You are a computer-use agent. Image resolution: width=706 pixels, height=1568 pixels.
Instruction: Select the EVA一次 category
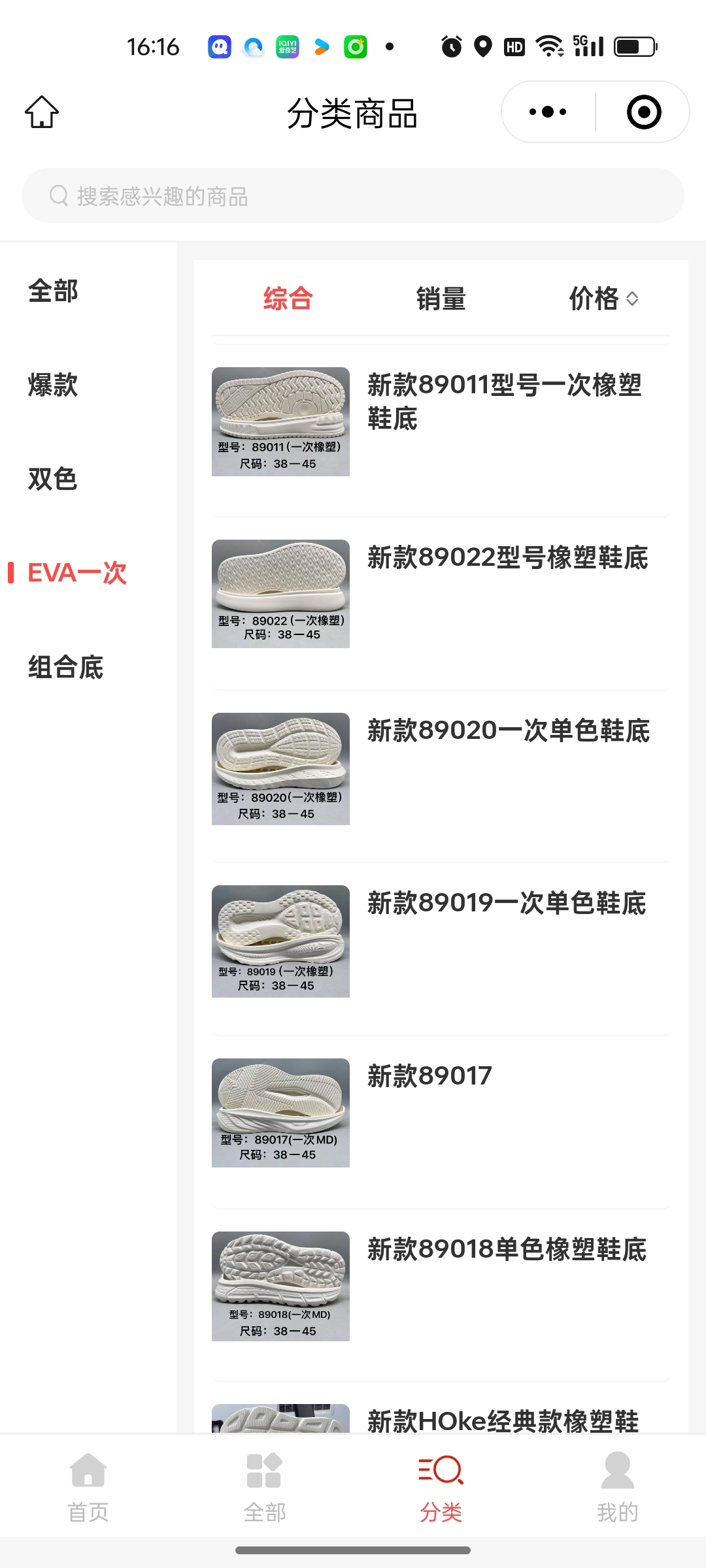click(77, 573)
